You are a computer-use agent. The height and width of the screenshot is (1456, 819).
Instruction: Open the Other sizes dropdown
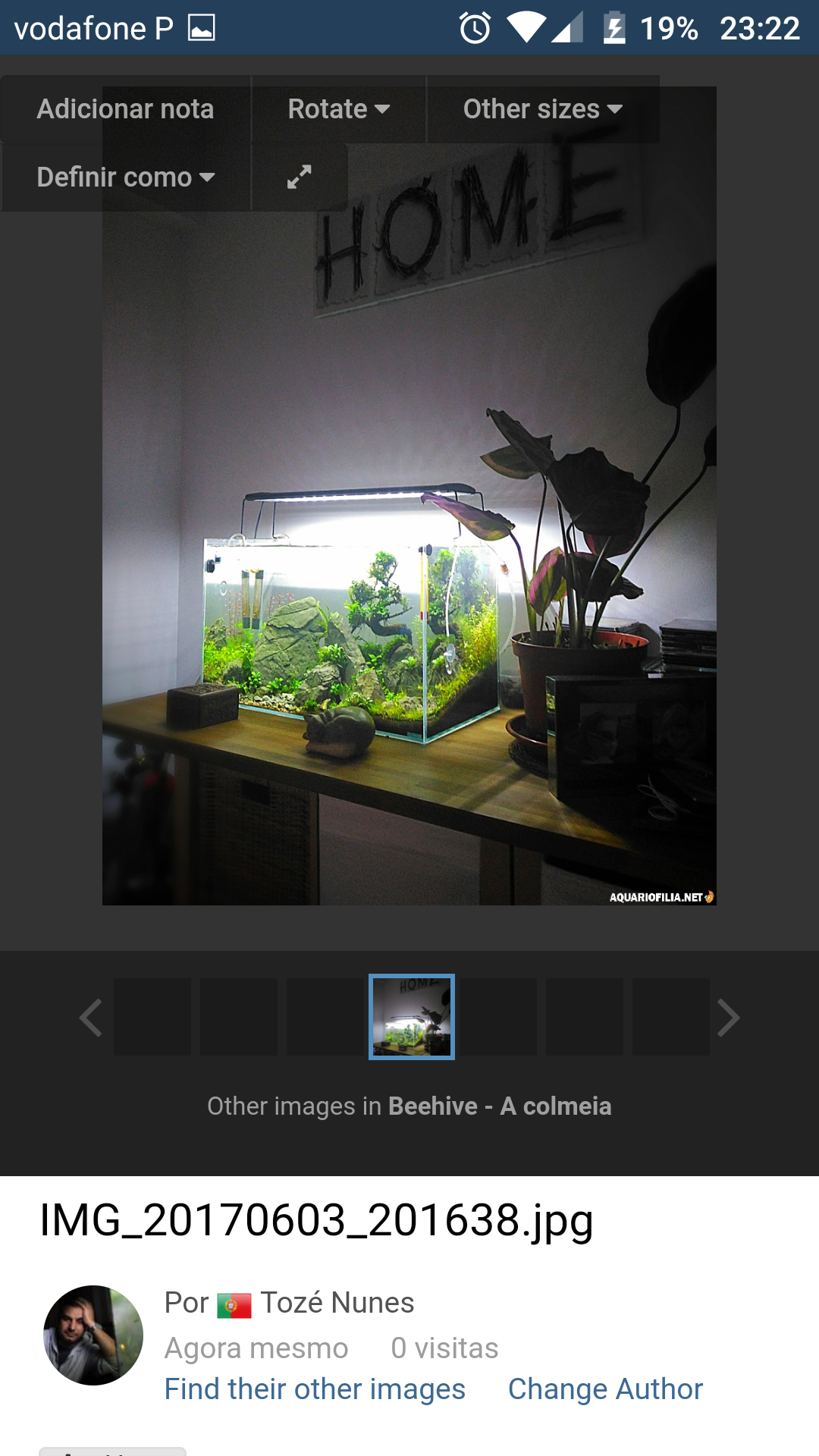[x=542, y=109]
